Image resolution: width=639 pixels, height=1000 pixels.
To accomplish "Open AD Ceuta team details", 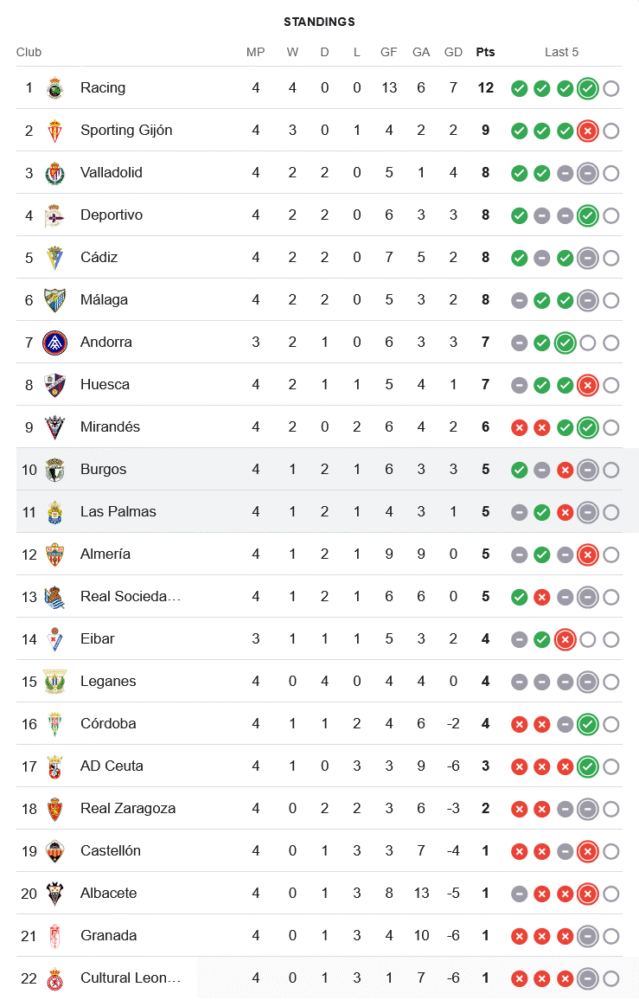I will point(111,766).
